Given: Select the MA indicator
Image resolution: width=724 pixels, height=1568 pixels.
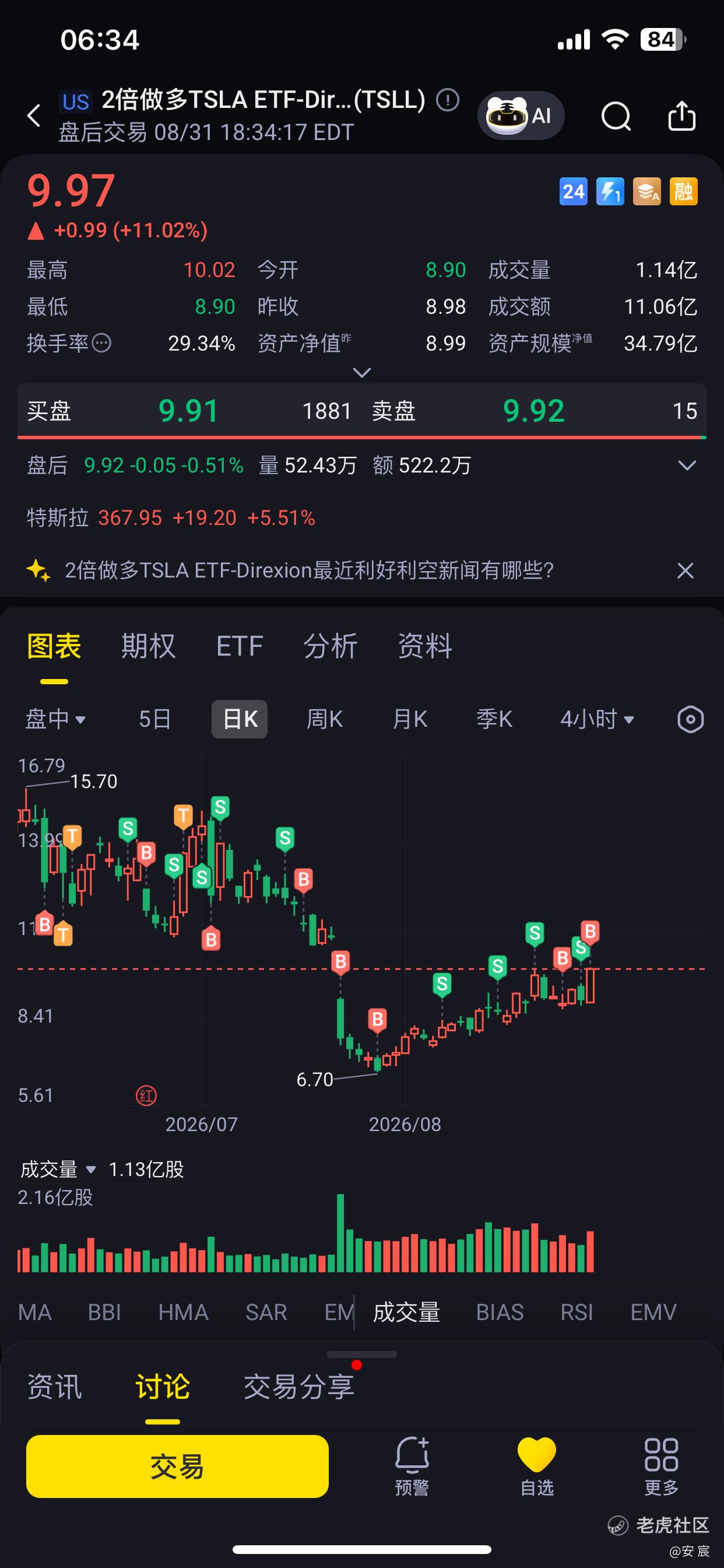Looking at the screenshot, I should [x=34, y=1312].
